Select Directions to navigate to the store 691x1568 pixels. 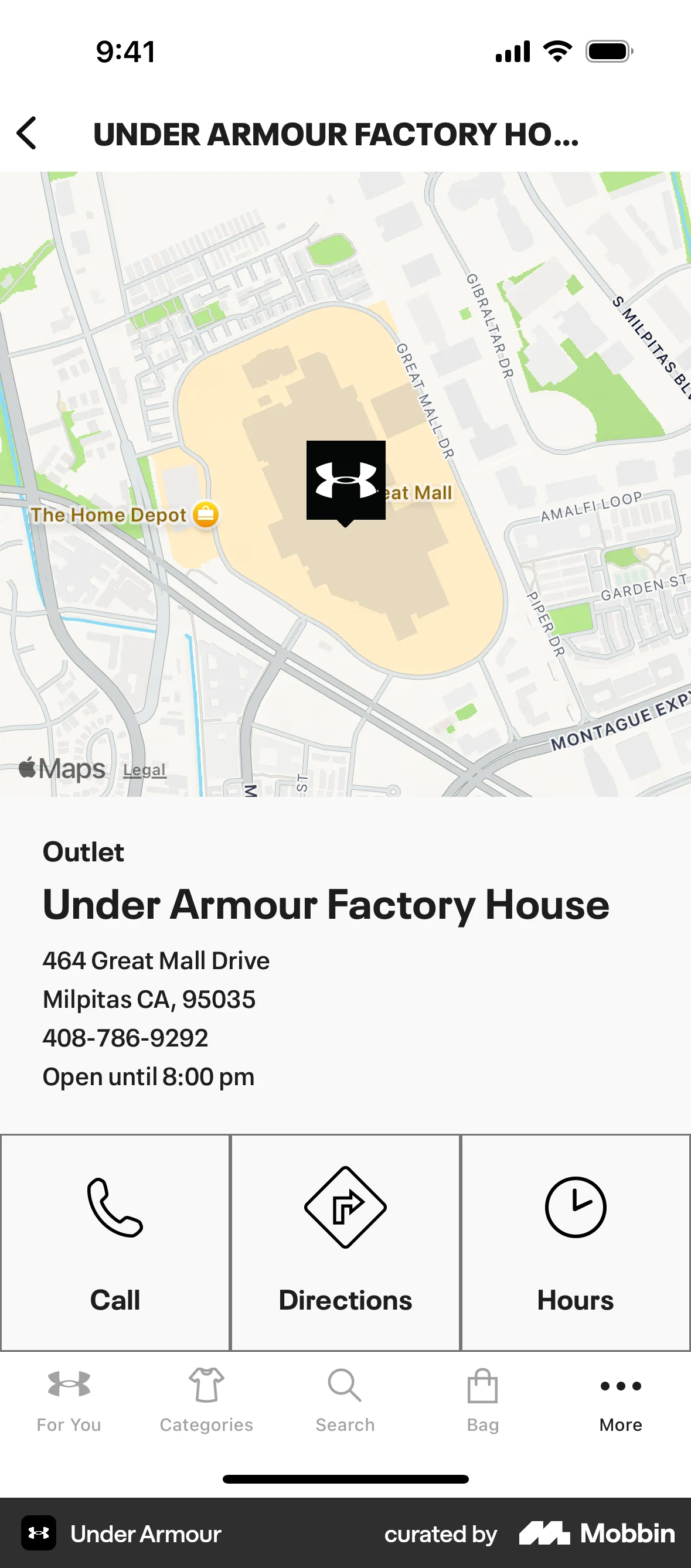pyautogui.click(x=345, y=1300)
